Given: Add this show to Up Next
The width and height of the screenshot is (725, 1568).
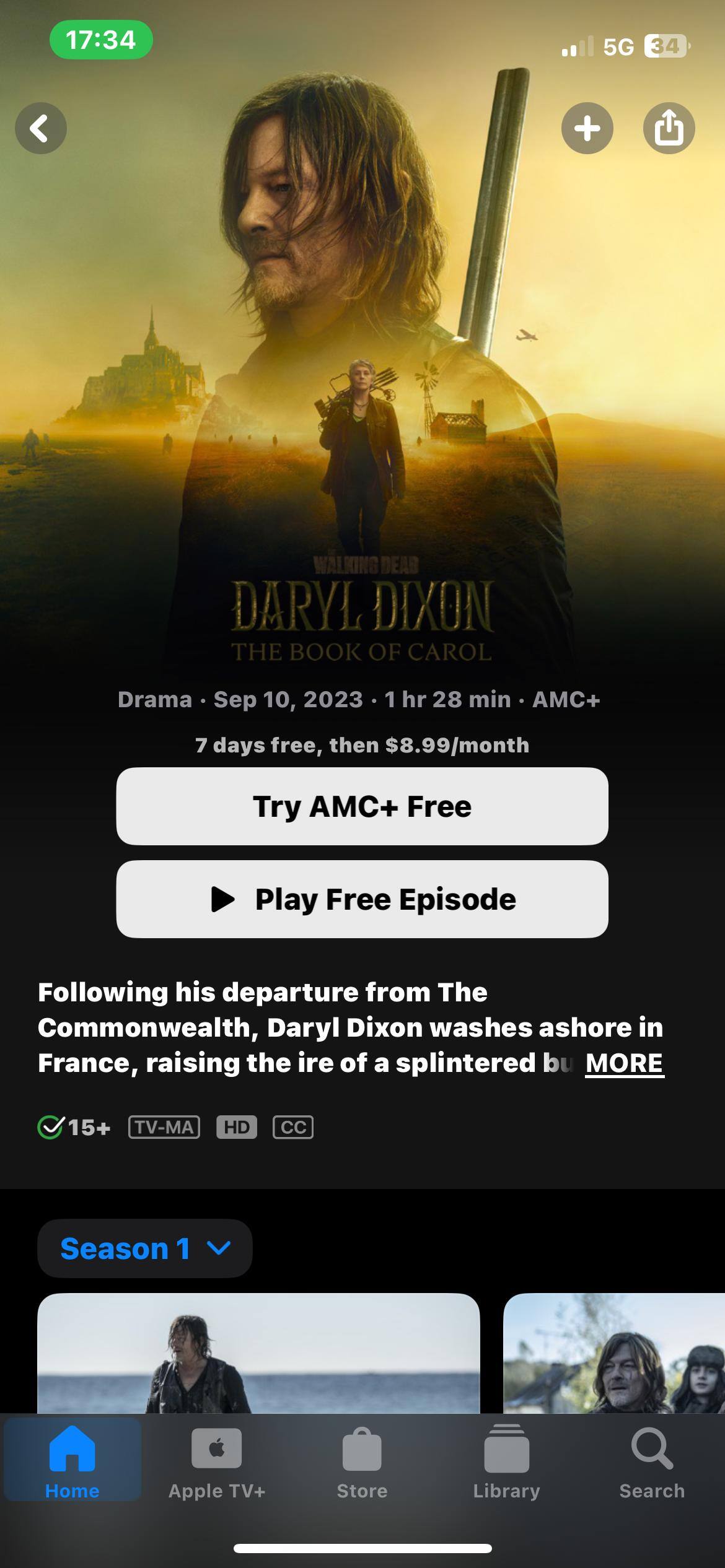Looking at the screenshot, I should click(x=587, y=128).
